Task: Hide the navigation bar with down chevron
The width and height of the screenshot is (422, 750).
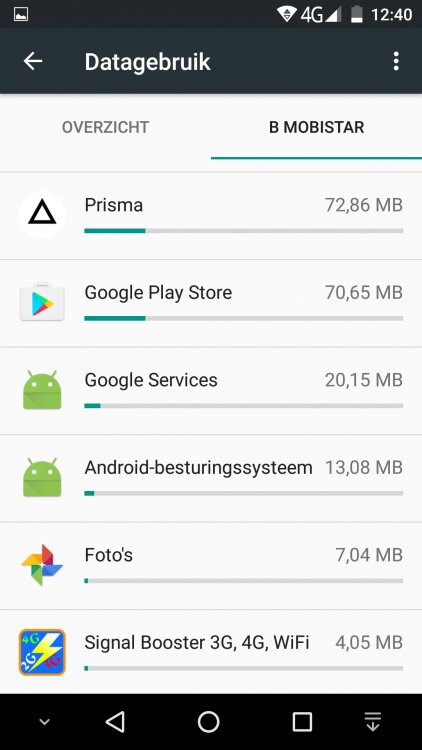Action: 44,722
